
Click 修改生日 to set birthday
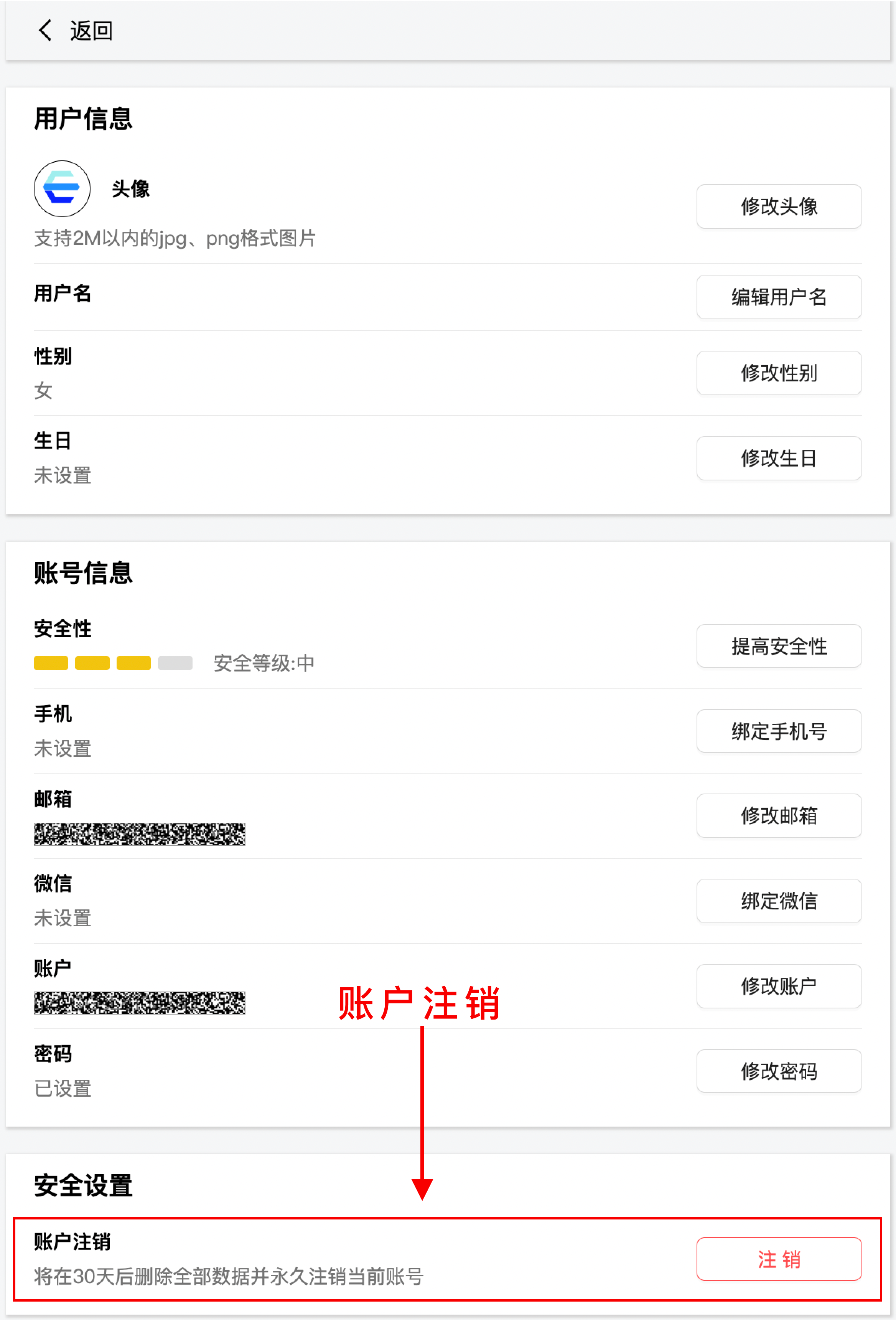click(x=779, y=459)
